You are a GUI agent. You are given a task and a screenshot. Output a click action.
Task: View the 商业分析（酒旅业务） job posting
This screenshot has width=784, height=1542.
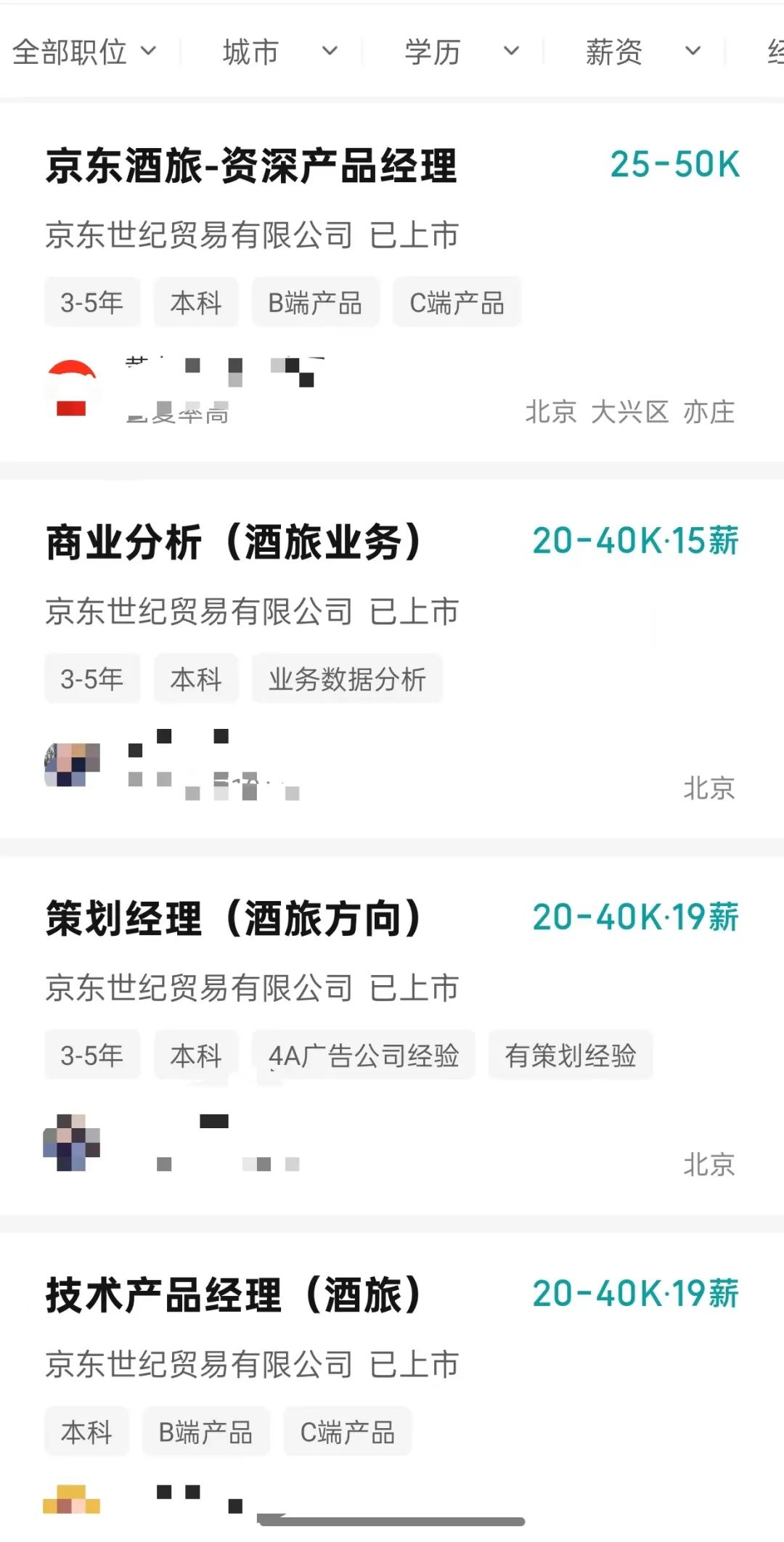pos(234,542)
